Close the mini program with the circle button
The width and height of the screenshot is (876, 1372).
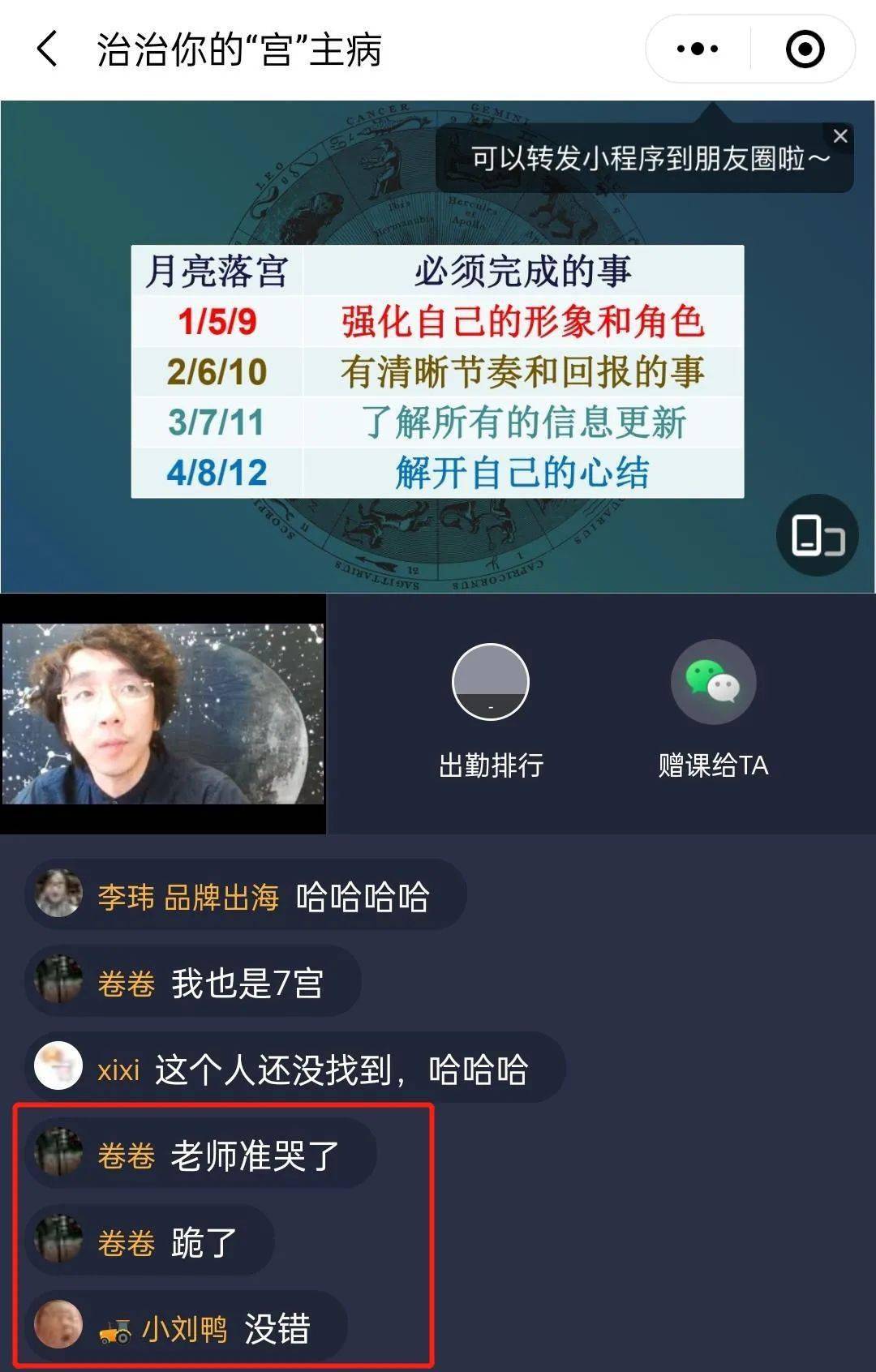click(x=805, y=49)
